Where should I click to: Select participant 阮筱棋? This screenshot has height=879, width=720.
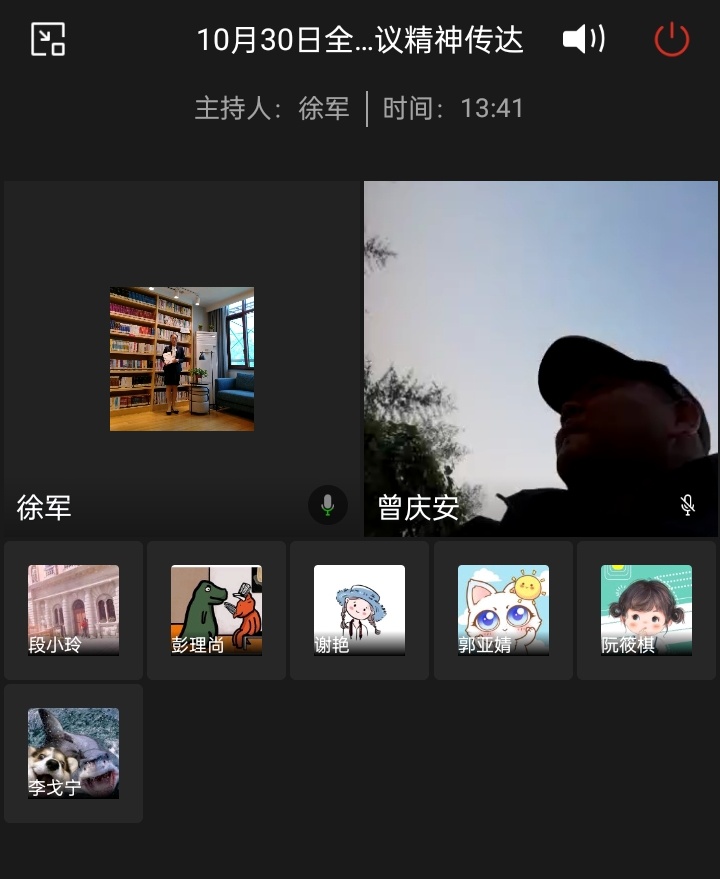pos(646,610)
